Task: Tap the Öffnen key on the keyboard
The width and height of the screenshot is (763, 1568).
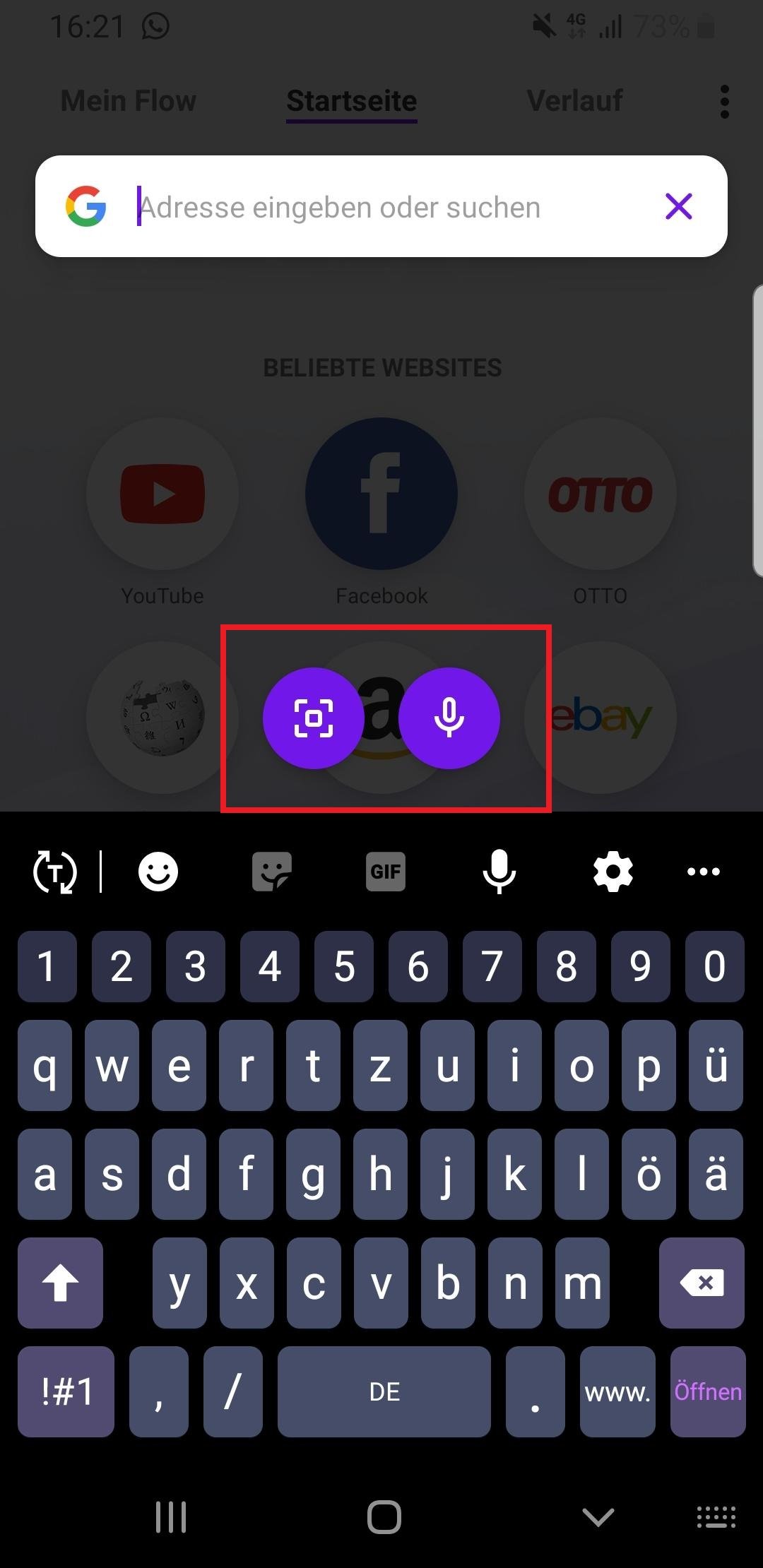Action: click(x=707, y=1391)
